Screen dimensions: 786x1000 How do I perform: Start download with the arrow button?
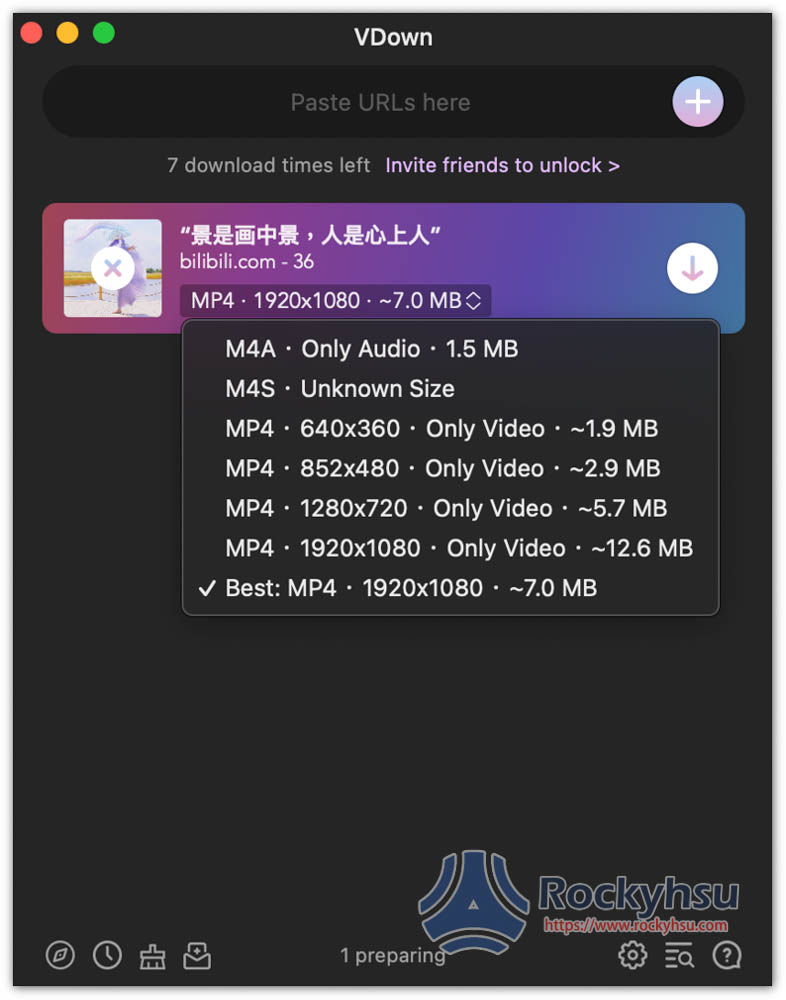(692, 268)
